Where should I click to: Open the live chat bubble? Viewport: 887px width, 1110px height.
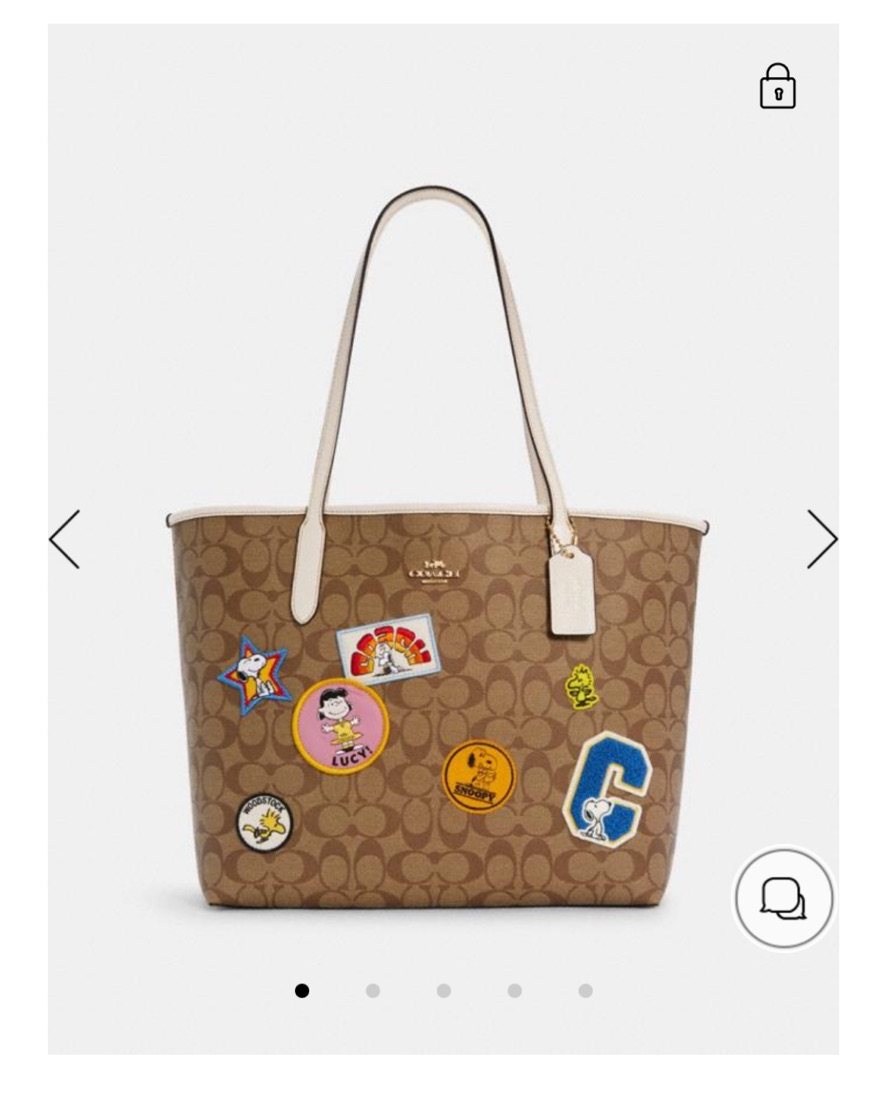click(x=783, y=898)
